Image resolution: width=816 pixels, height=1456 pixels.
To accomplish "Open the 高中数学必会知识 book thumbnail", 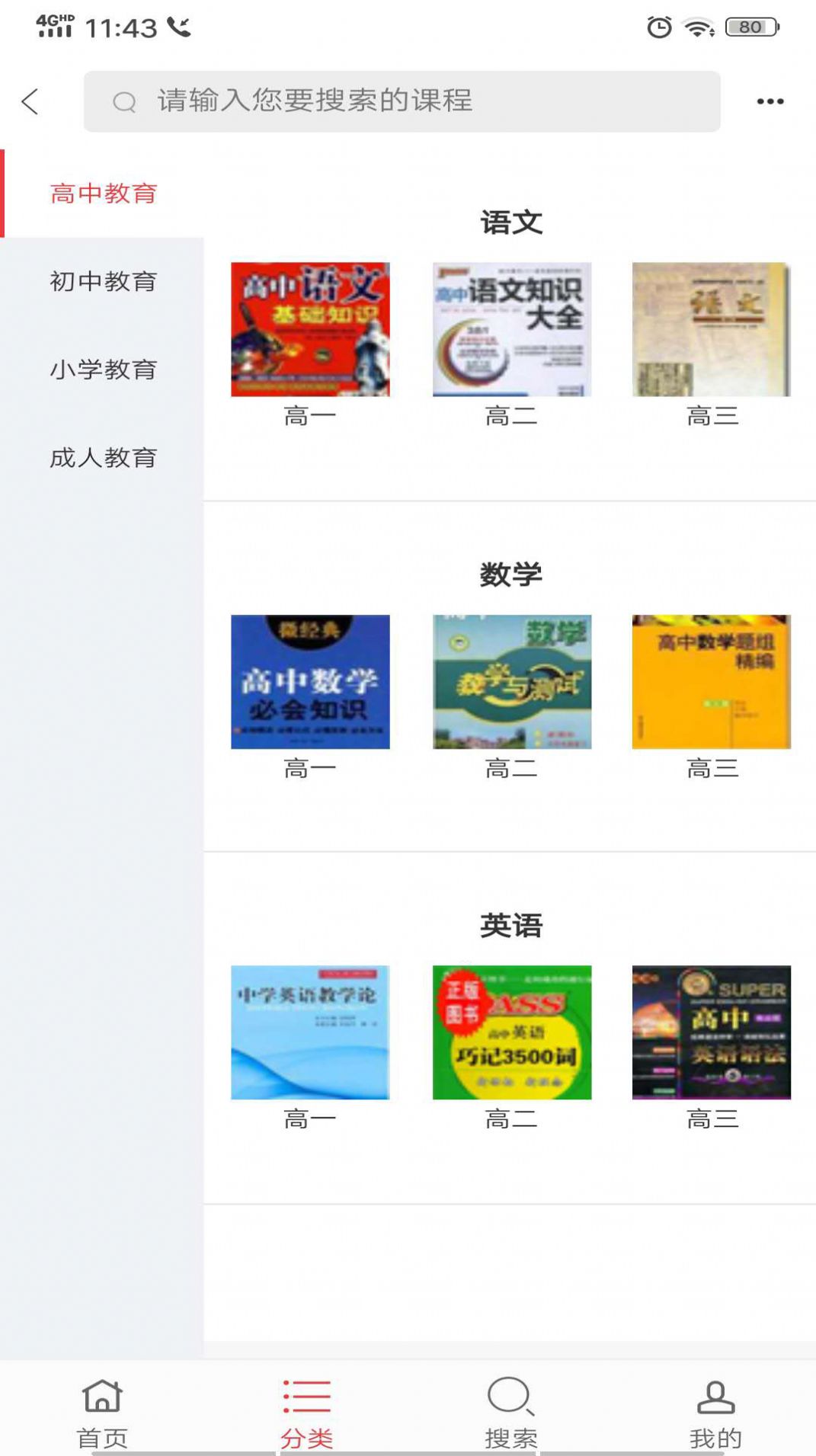I will click(309, 680).
